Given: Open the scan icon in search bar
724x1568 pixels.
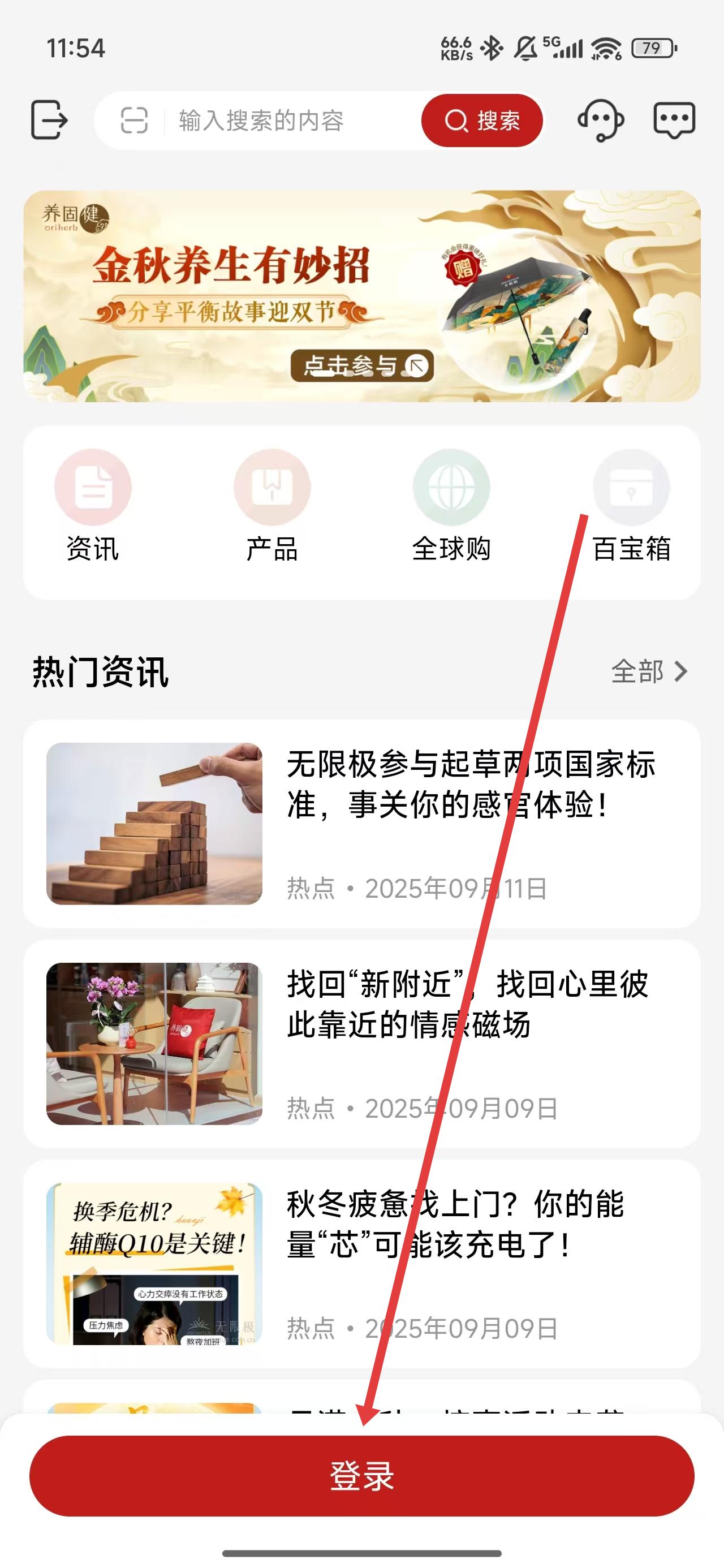Looking at the screenshot, I should (x=134, y=120).
